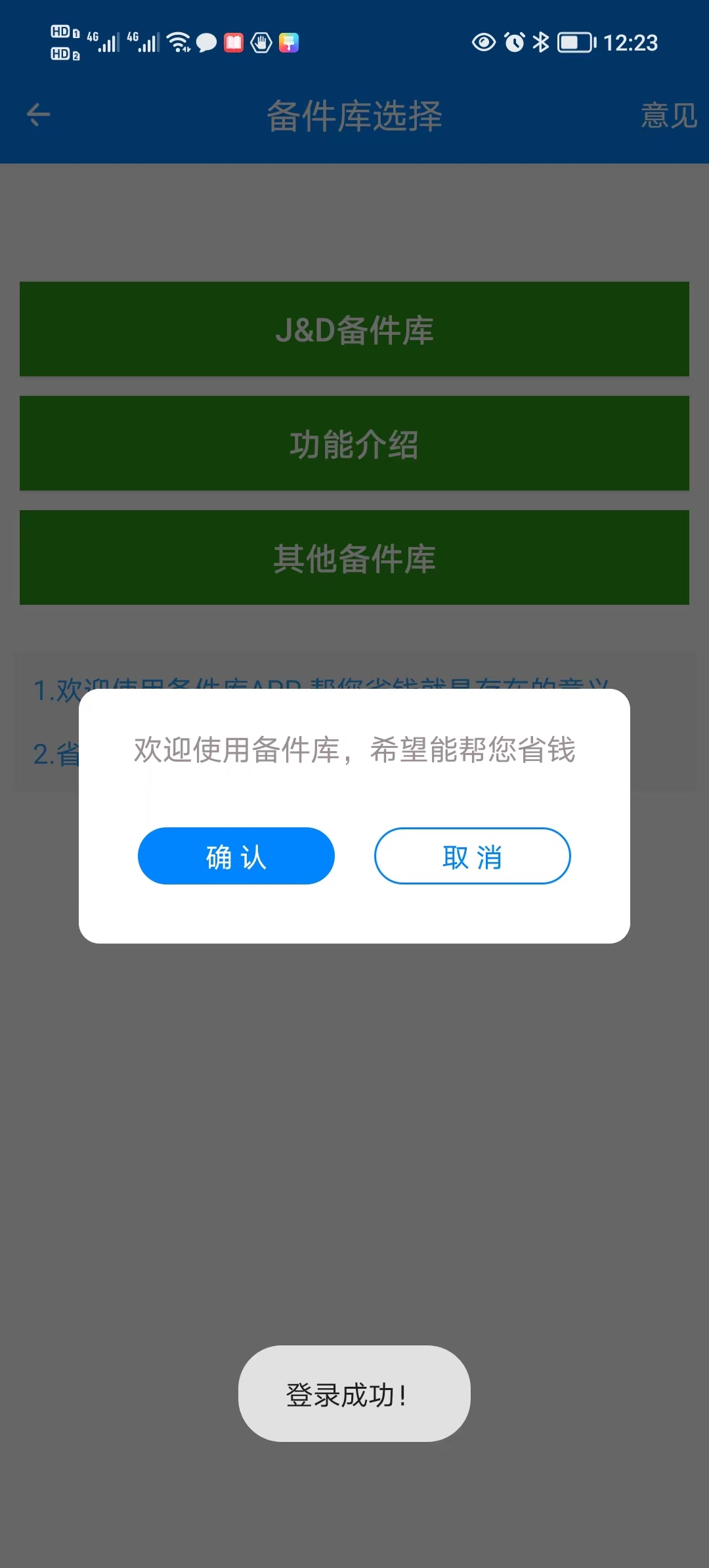Viewport: 709px width, 1568px height.
Task: Dismiss the dialog with 取消
Action: 473,856
